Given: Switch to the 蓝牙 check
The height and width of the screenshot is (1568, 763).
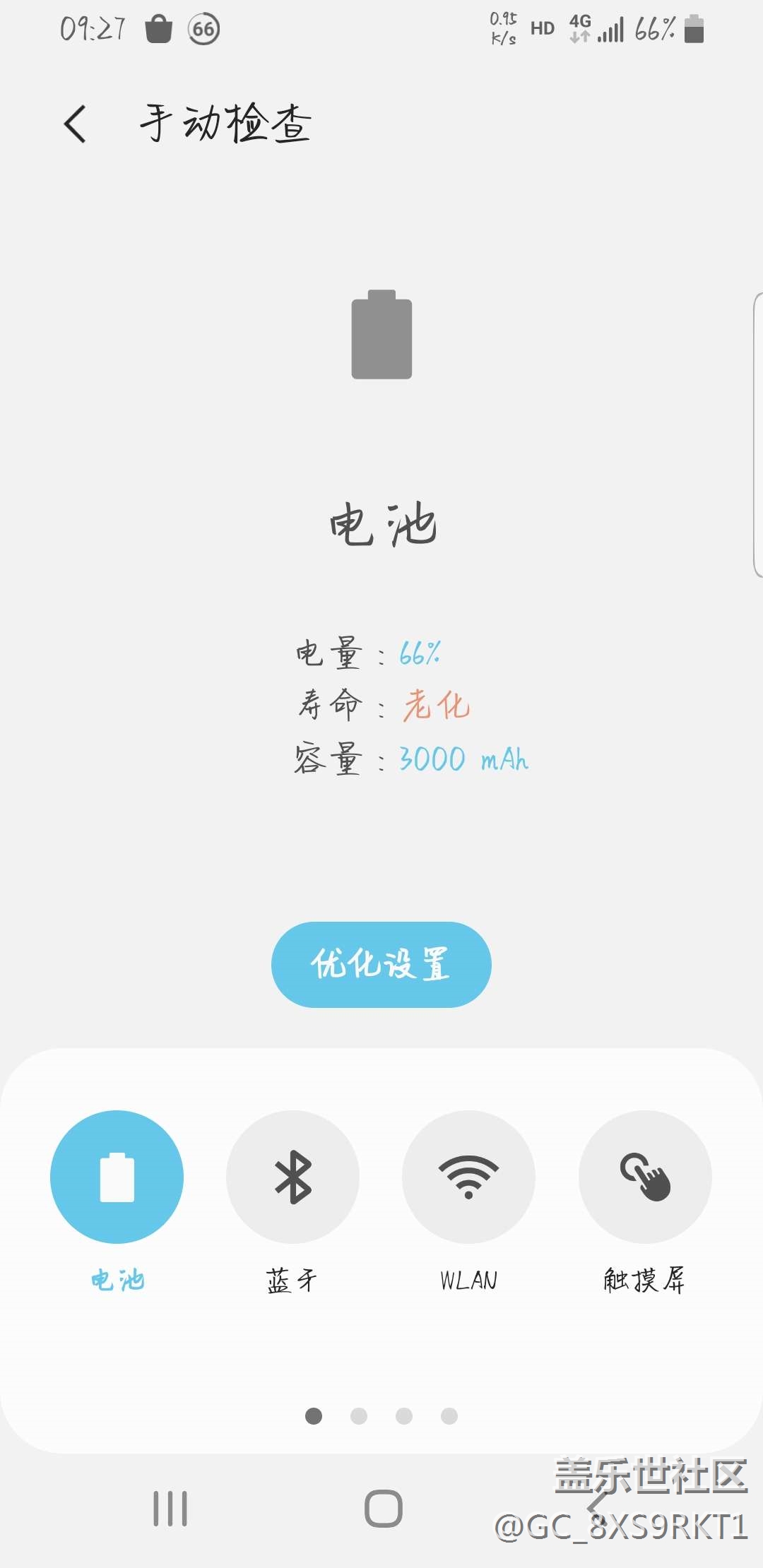Looking at the screenshot, I should pyautogui.click(x=292, y=1177).
